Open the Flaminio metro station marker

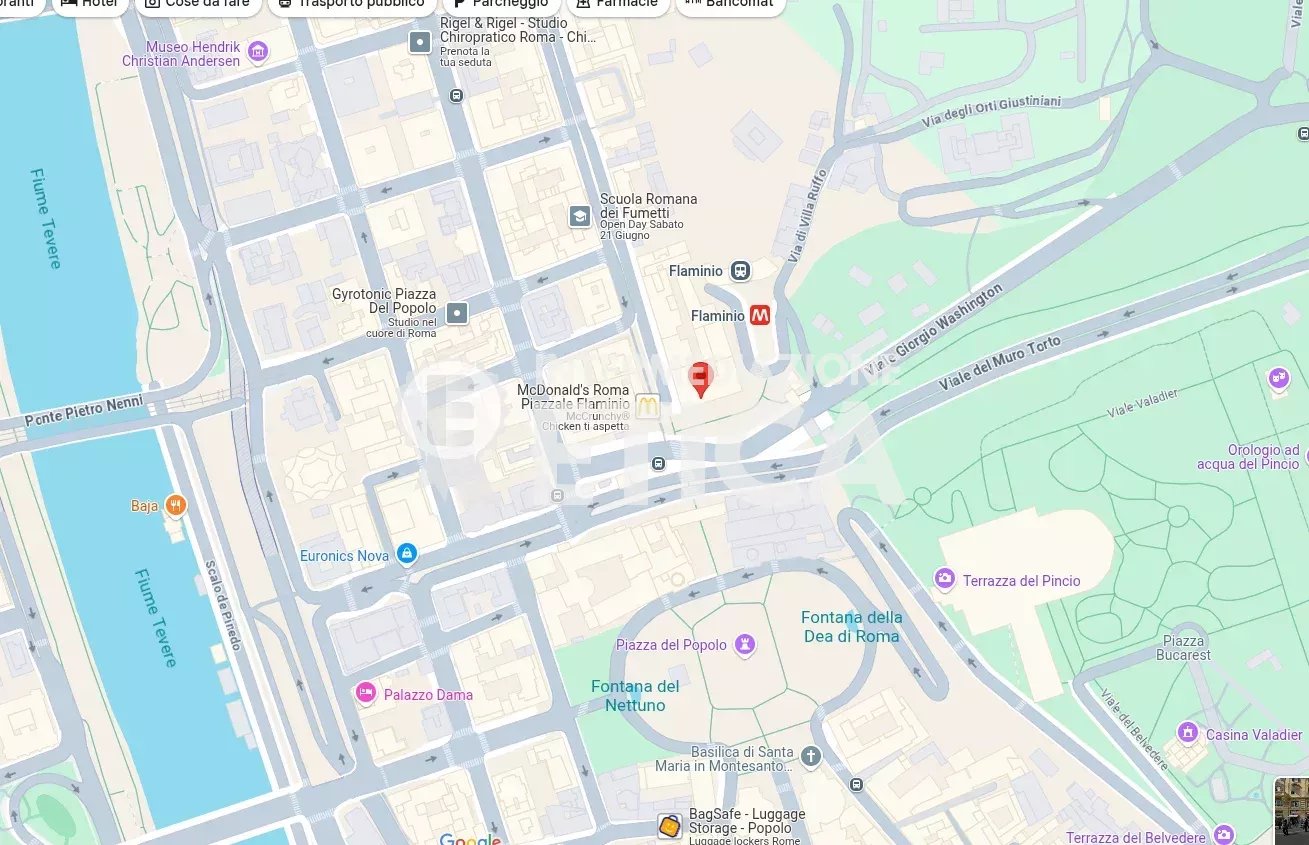pyautogui.click(x=760, y=315)
